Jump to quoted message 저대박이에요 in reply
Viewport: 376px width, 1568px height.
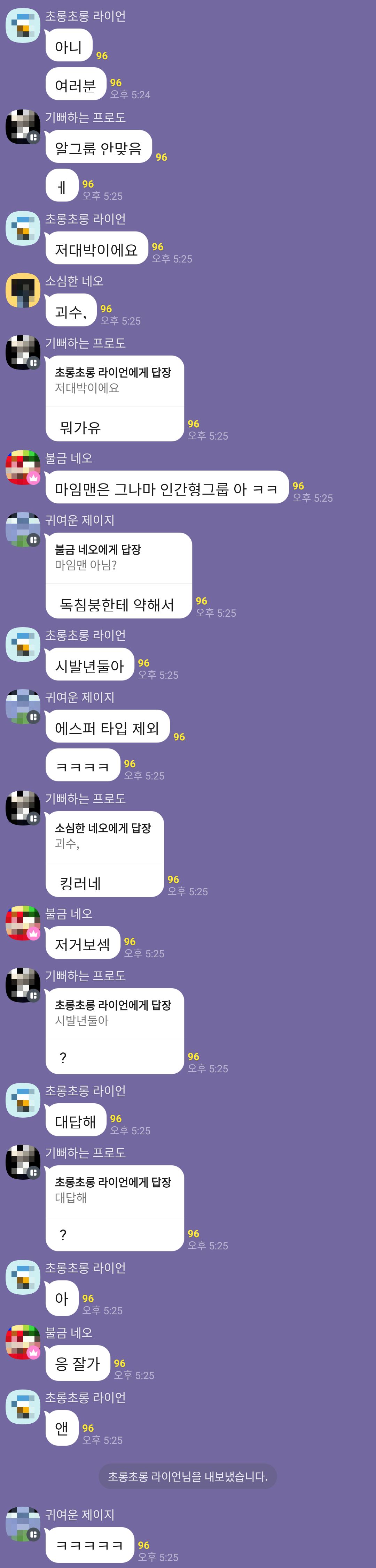[113, 380]
